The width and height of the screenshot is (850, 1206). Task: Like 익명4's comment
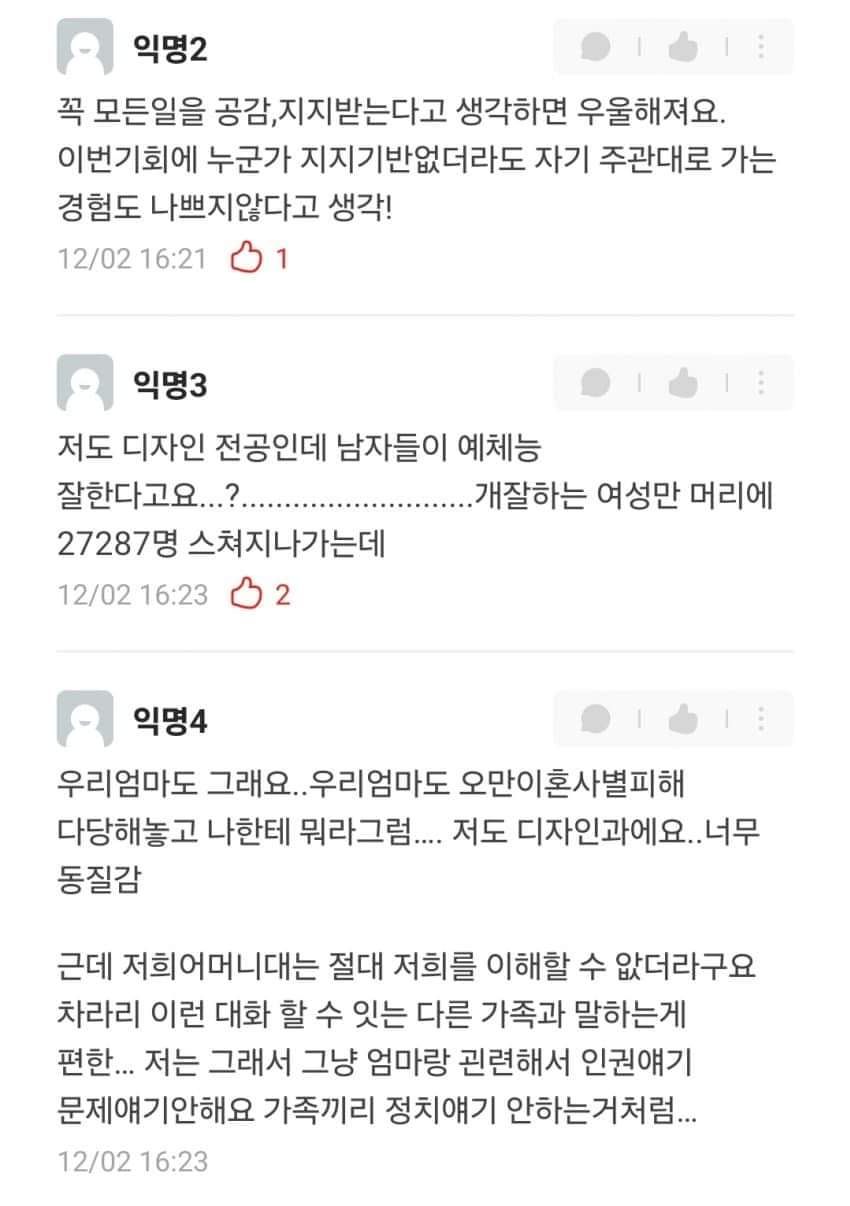[683, 718]
